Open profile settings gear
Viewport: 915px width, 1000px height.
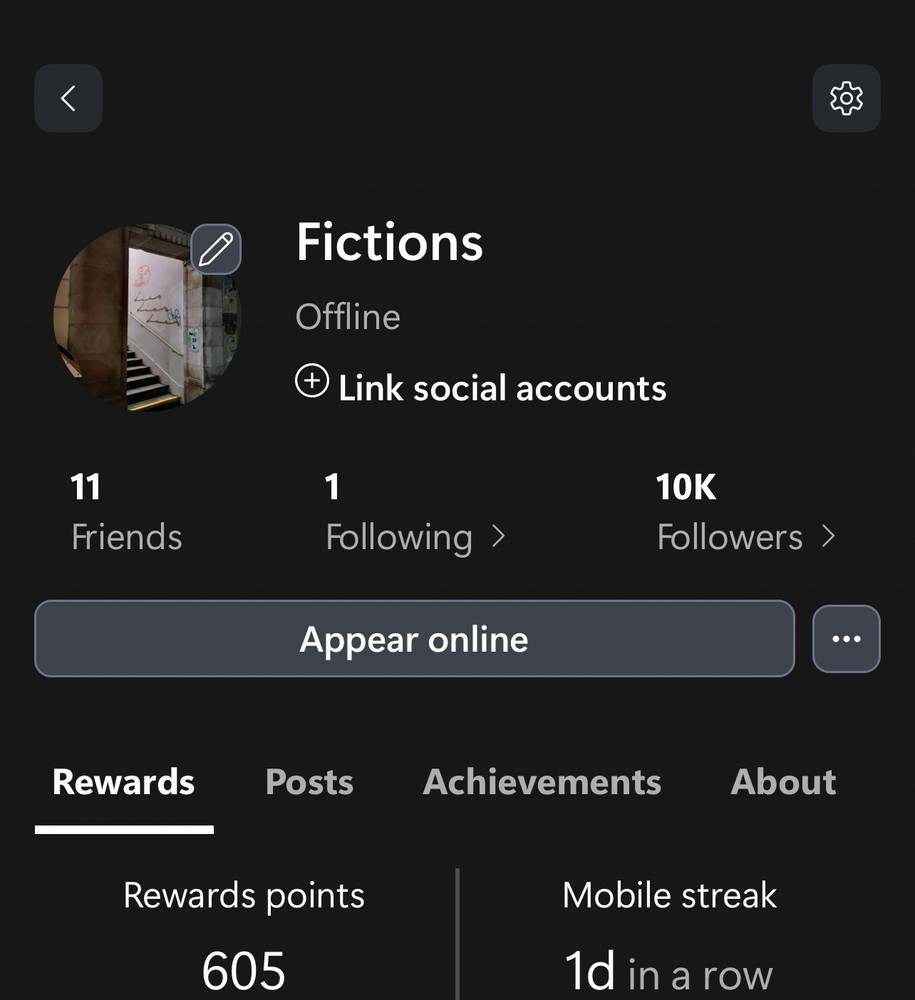point(846,98)
